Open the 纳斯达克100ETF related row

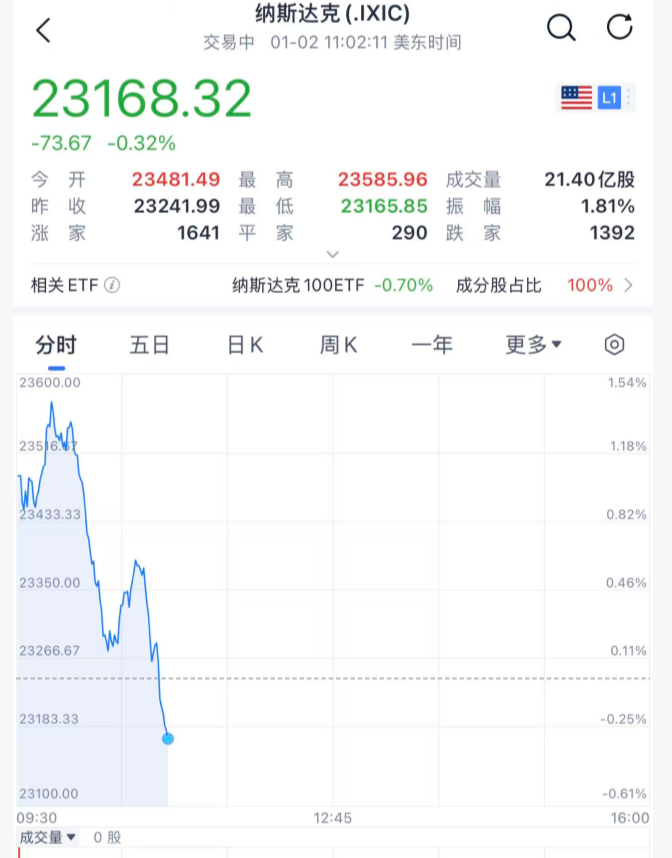click(x=332, y=285)
